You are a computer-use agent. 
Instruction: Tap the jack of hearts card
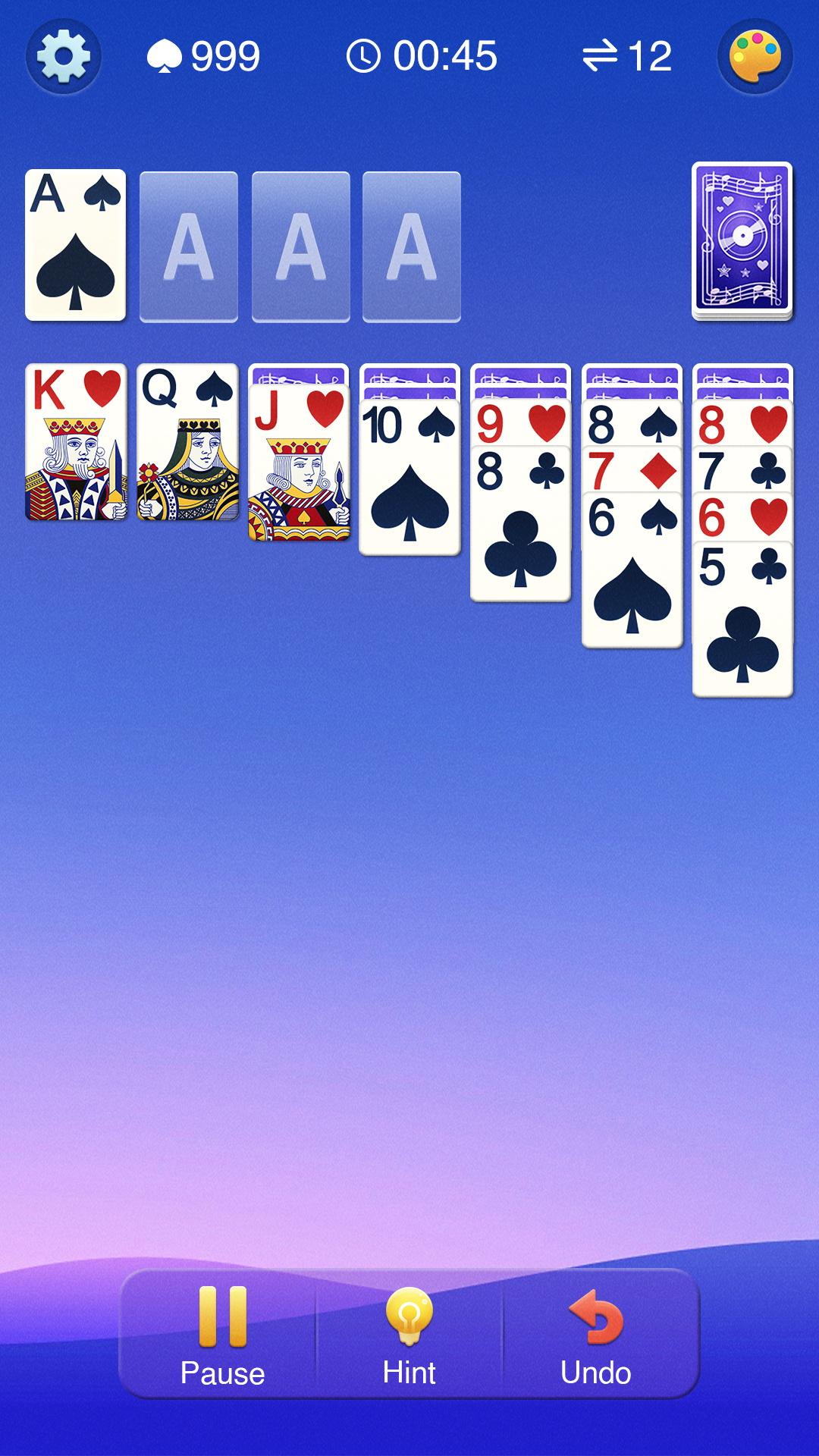coord(299,463)
